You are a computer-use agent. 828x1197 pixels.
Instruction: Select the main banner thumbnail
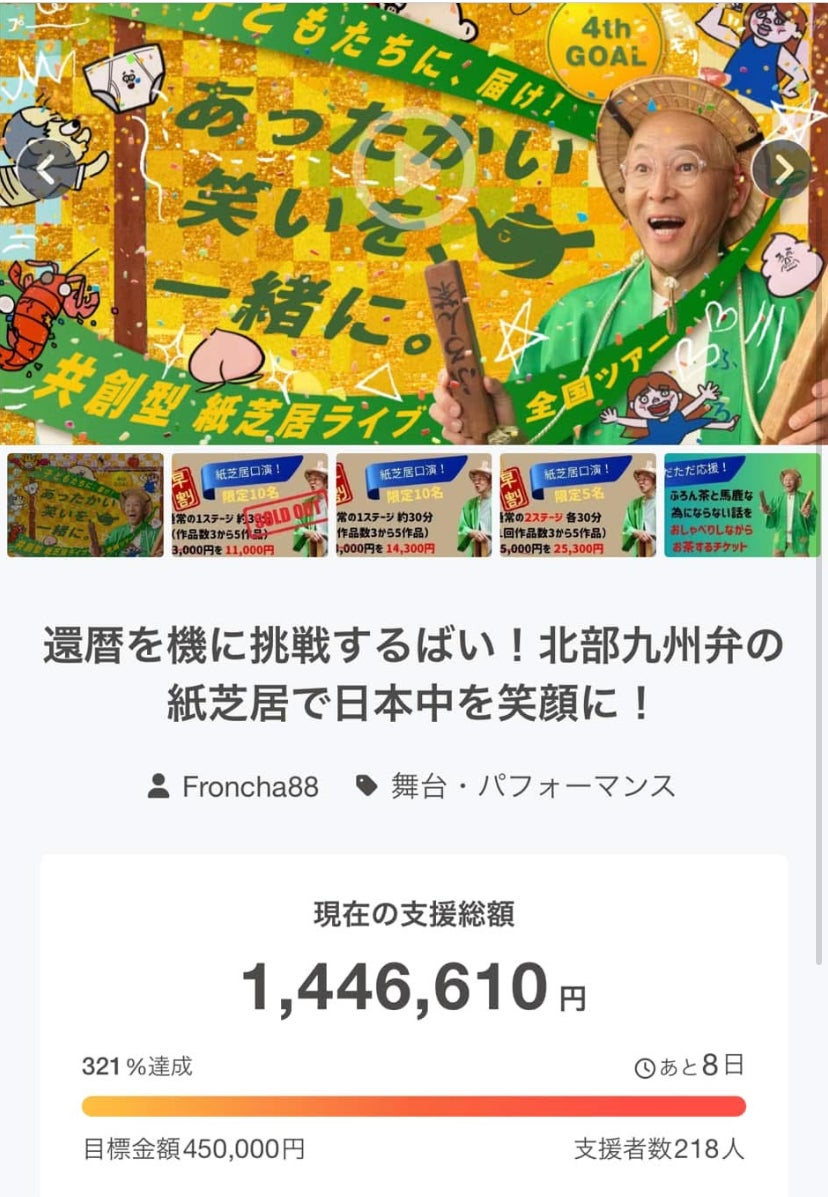coord(85,505)
